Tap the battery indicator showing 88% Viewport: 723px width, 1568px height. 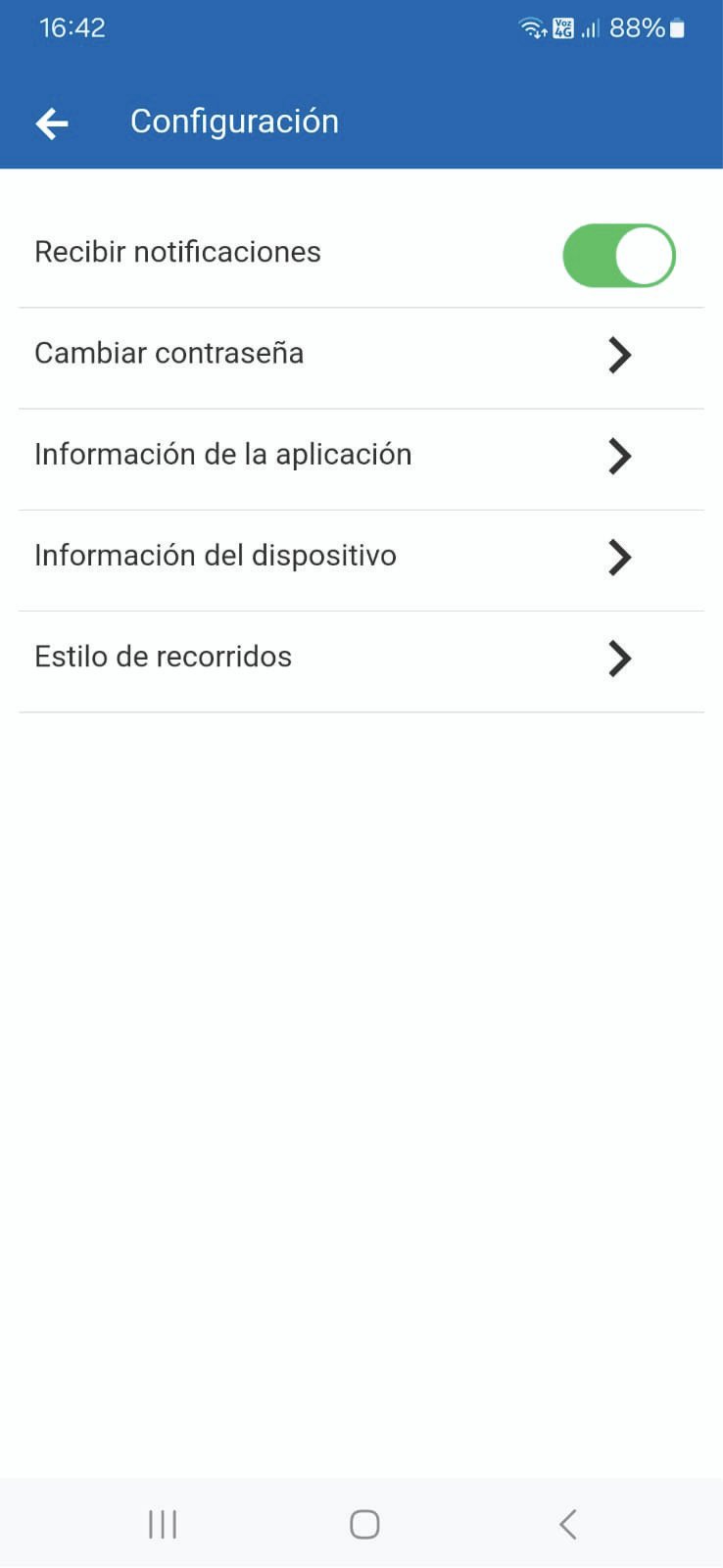click(x=642, y=27)
